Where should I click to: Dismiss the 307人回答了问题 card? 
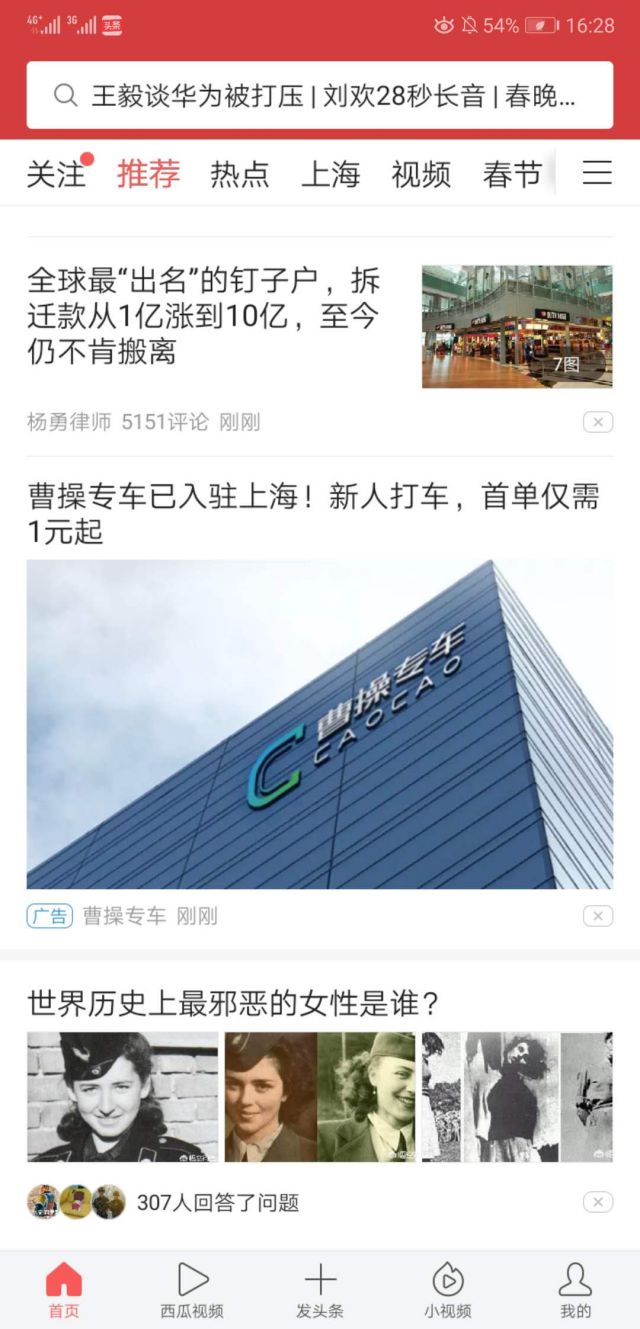tap(597, 1202)
